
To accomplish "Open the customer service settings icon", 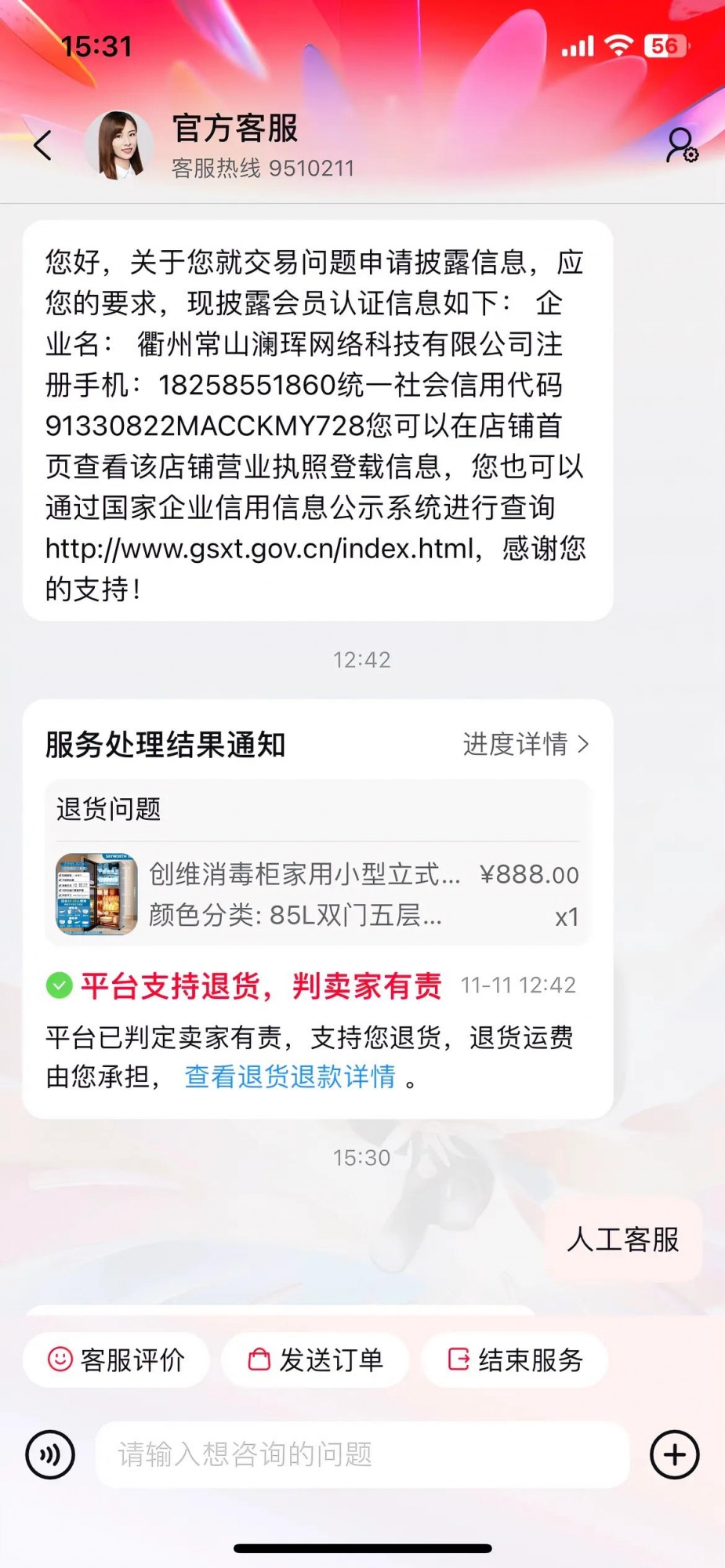I will point(681,145).
